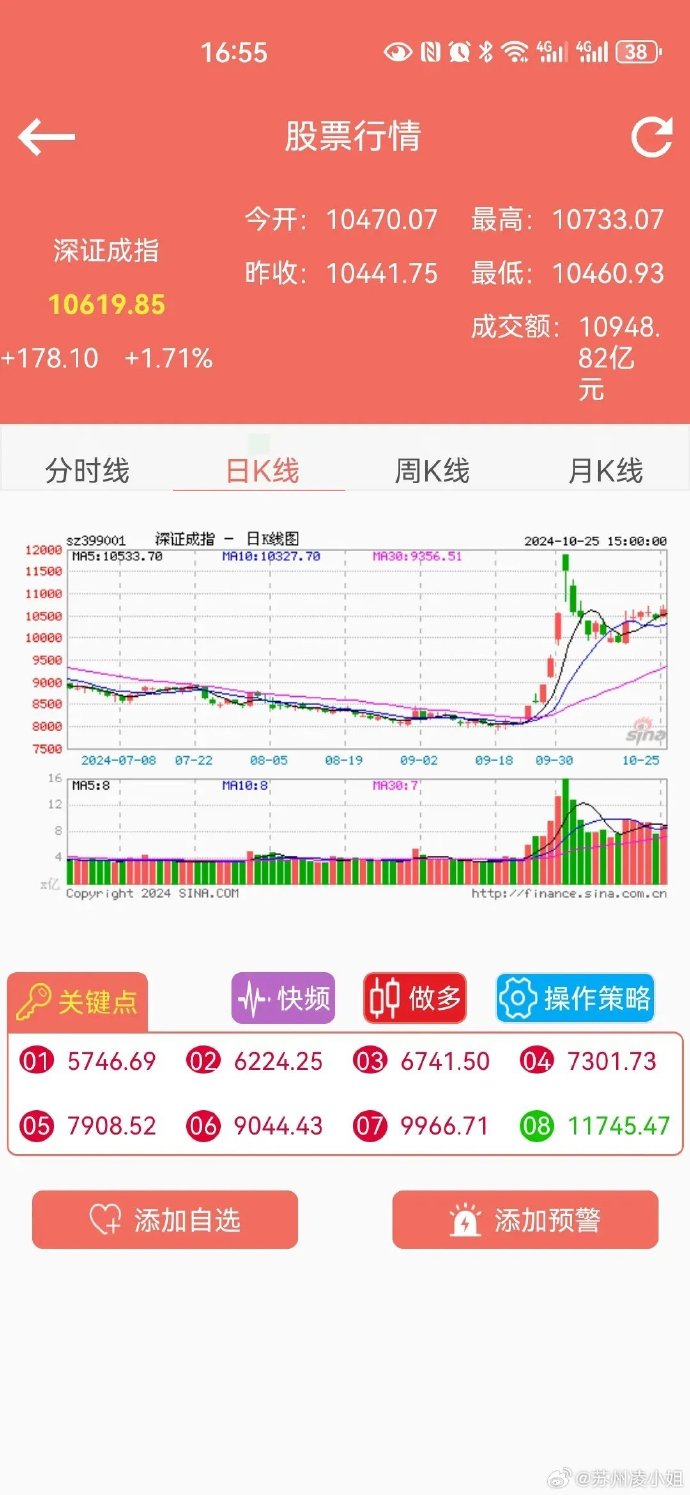Show the 月K线 chart
This screenshot has height=1495, width=690.
pyautogui.click(x=605, y=471)
